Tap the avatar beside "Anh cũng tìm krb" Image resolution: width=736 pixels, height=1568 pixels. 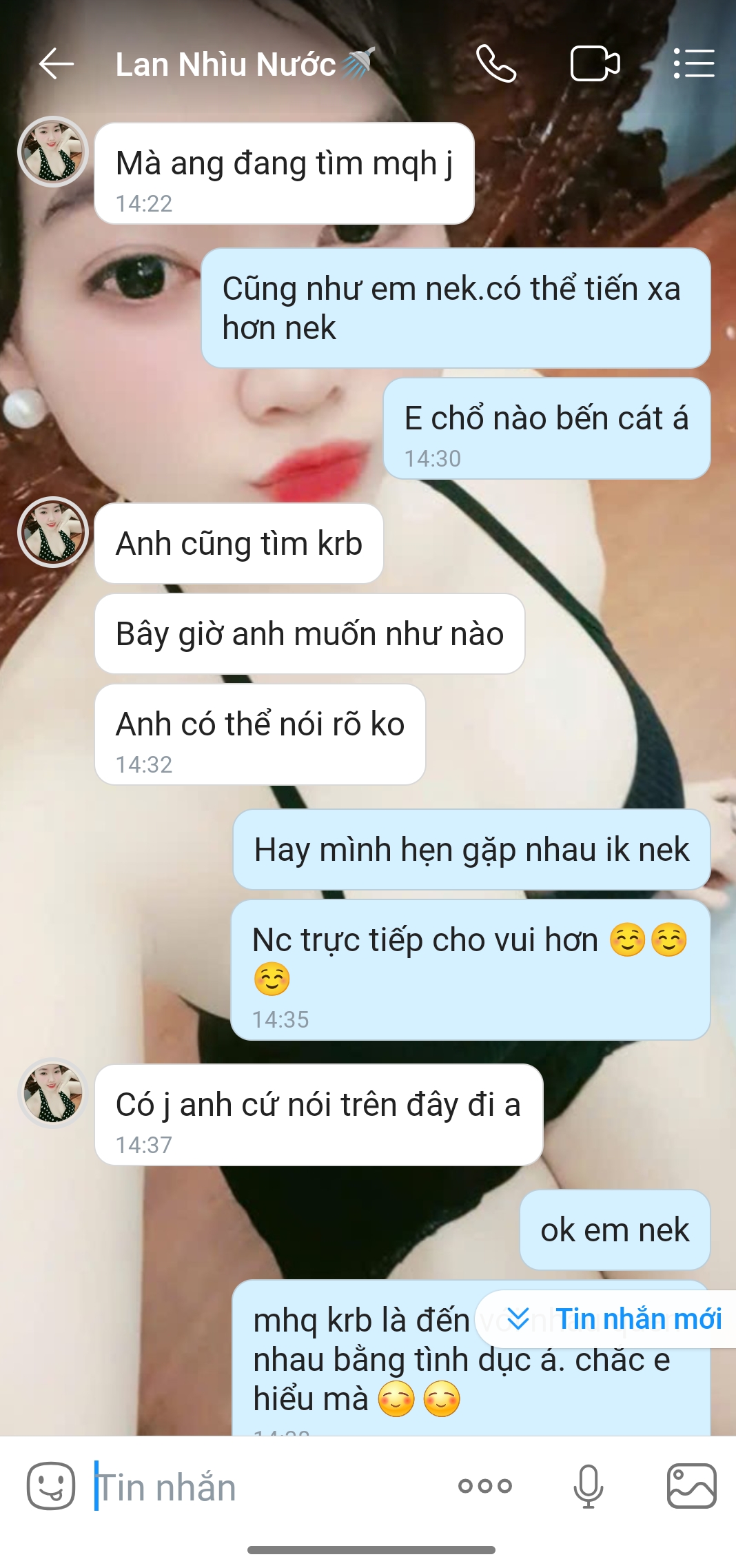click(53, 532)
